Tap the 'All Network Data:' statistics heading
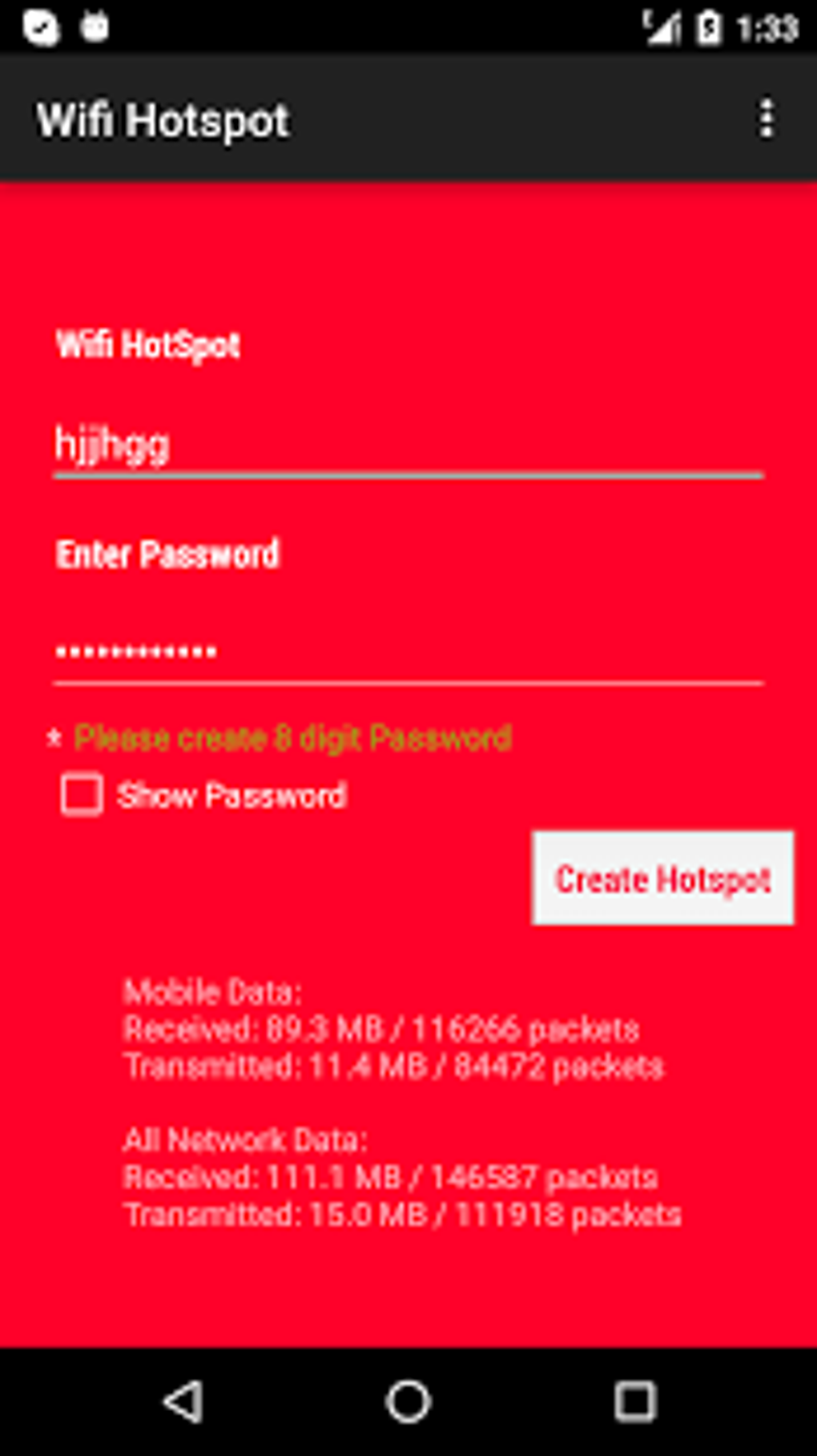817x1456 pixels. tap(245, 1139)
